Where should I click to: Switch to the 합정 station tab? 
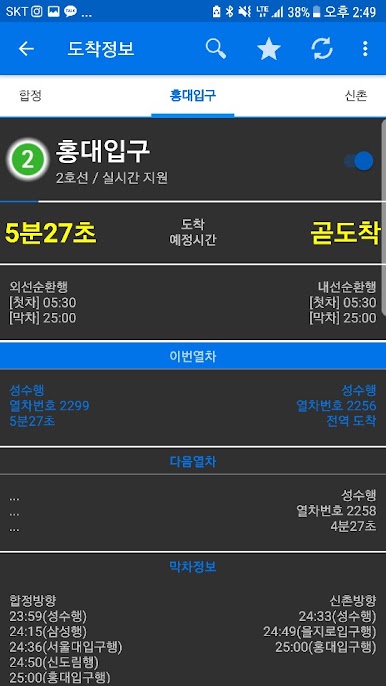click(x=30, y=95)
